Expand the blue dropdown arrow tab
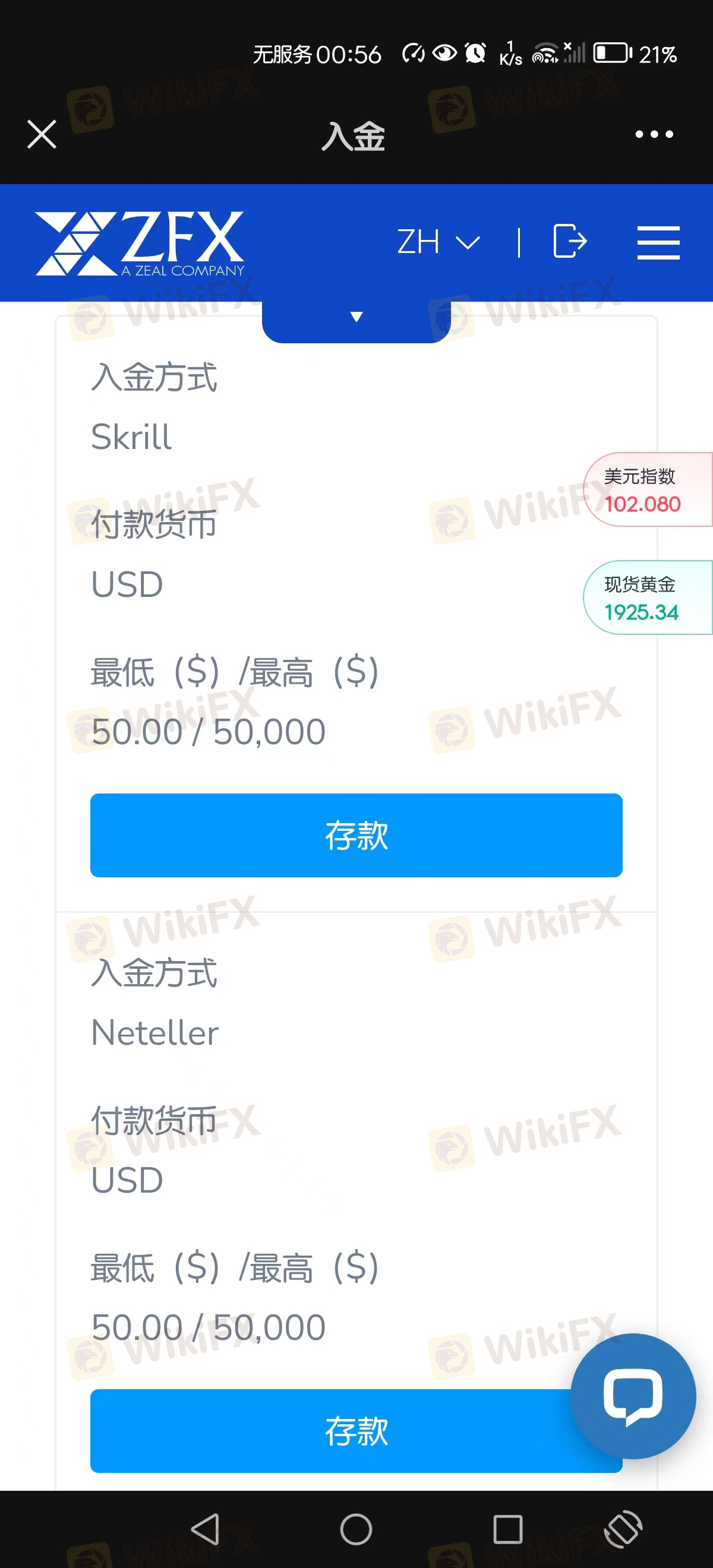Image resolution: width=713 pixels, height=1568 pixels. [x=356, y=317]
